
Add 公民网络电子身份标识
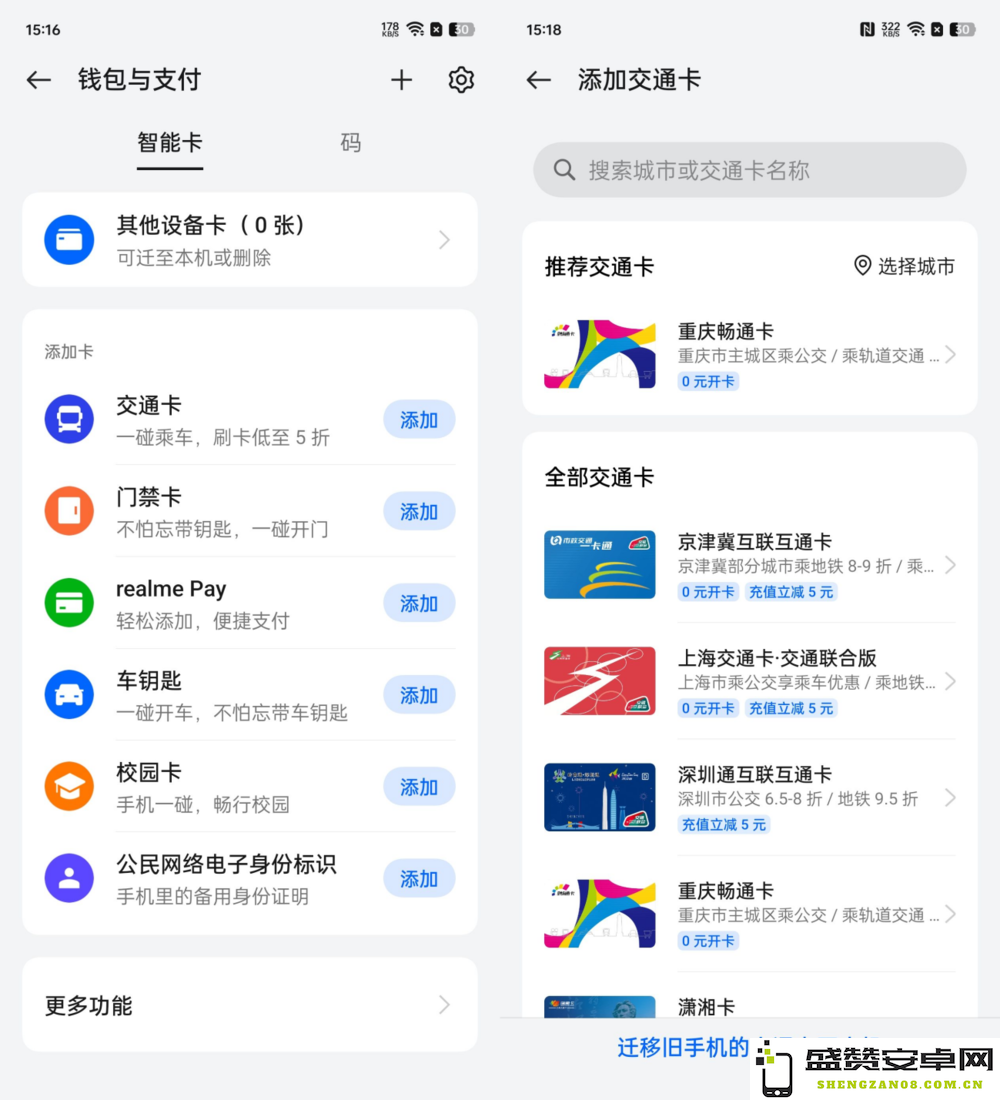click(419, 879)
